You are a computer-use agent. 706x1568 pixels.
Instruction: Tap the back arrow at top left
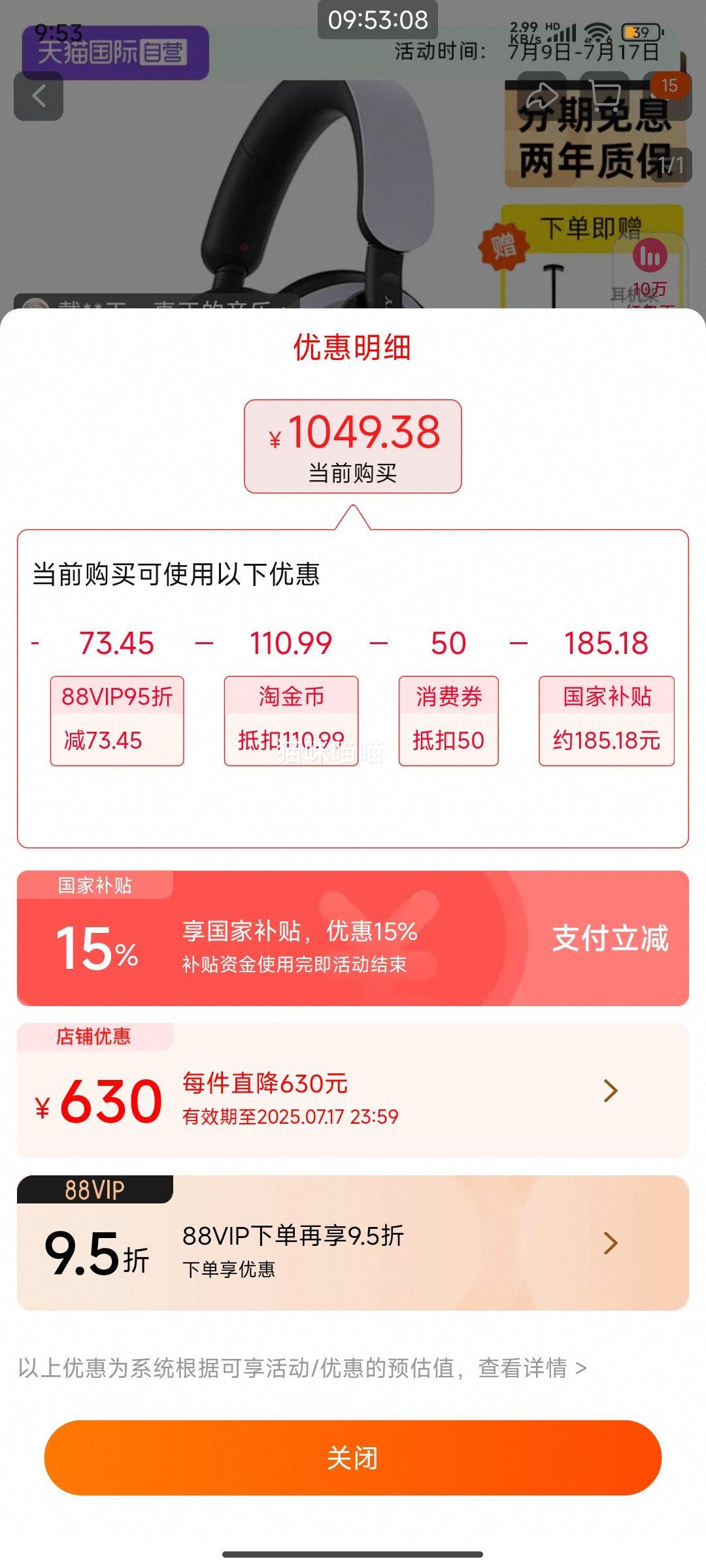(39, 95)
